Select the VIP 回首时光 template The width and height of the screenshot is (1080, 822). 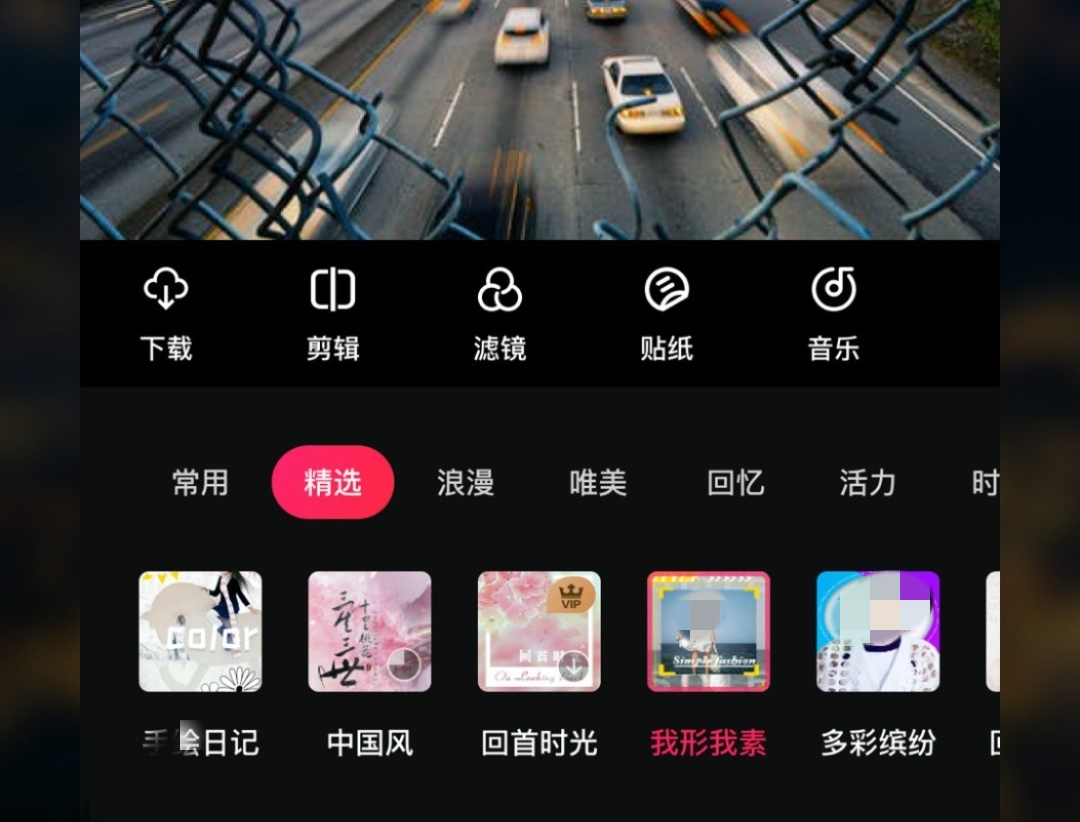coord(539,632)
